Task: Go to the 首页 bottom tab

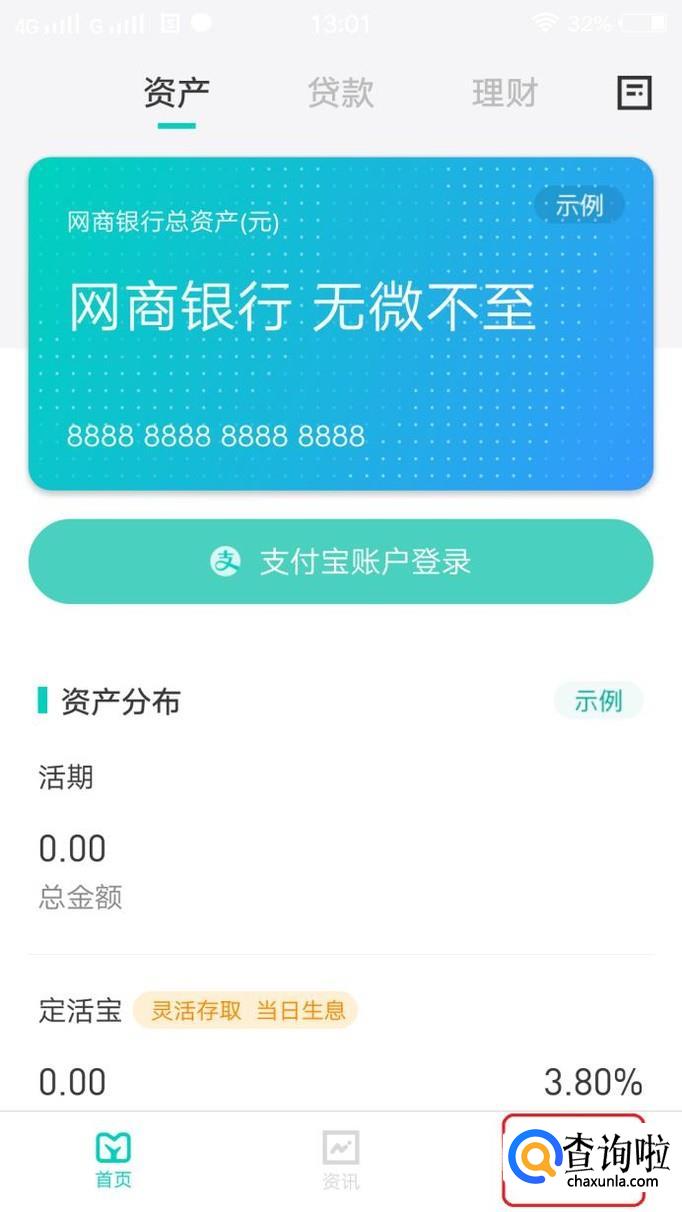Action: click(113, 1160)
